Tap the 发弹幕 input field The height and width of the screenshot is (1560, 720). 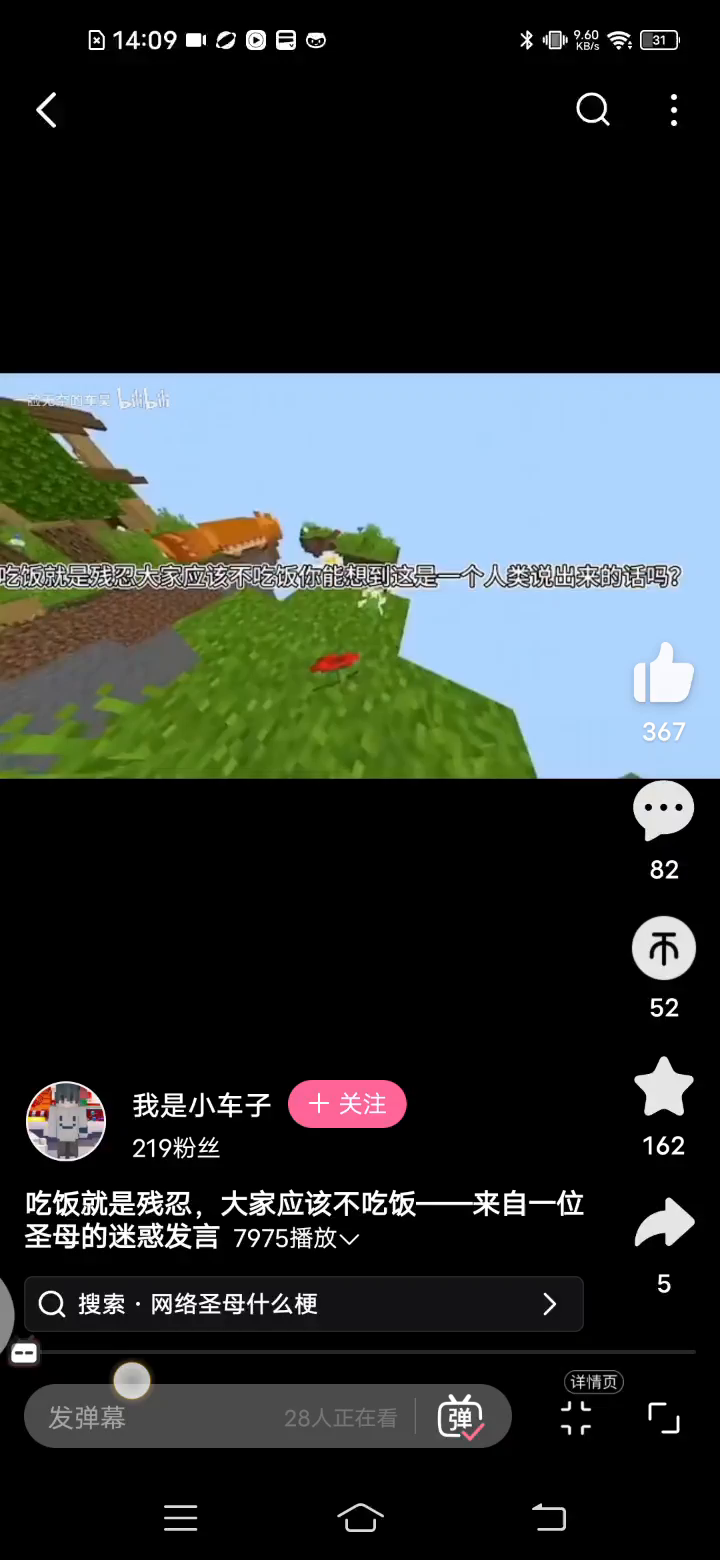click(x=160, y=1417)
